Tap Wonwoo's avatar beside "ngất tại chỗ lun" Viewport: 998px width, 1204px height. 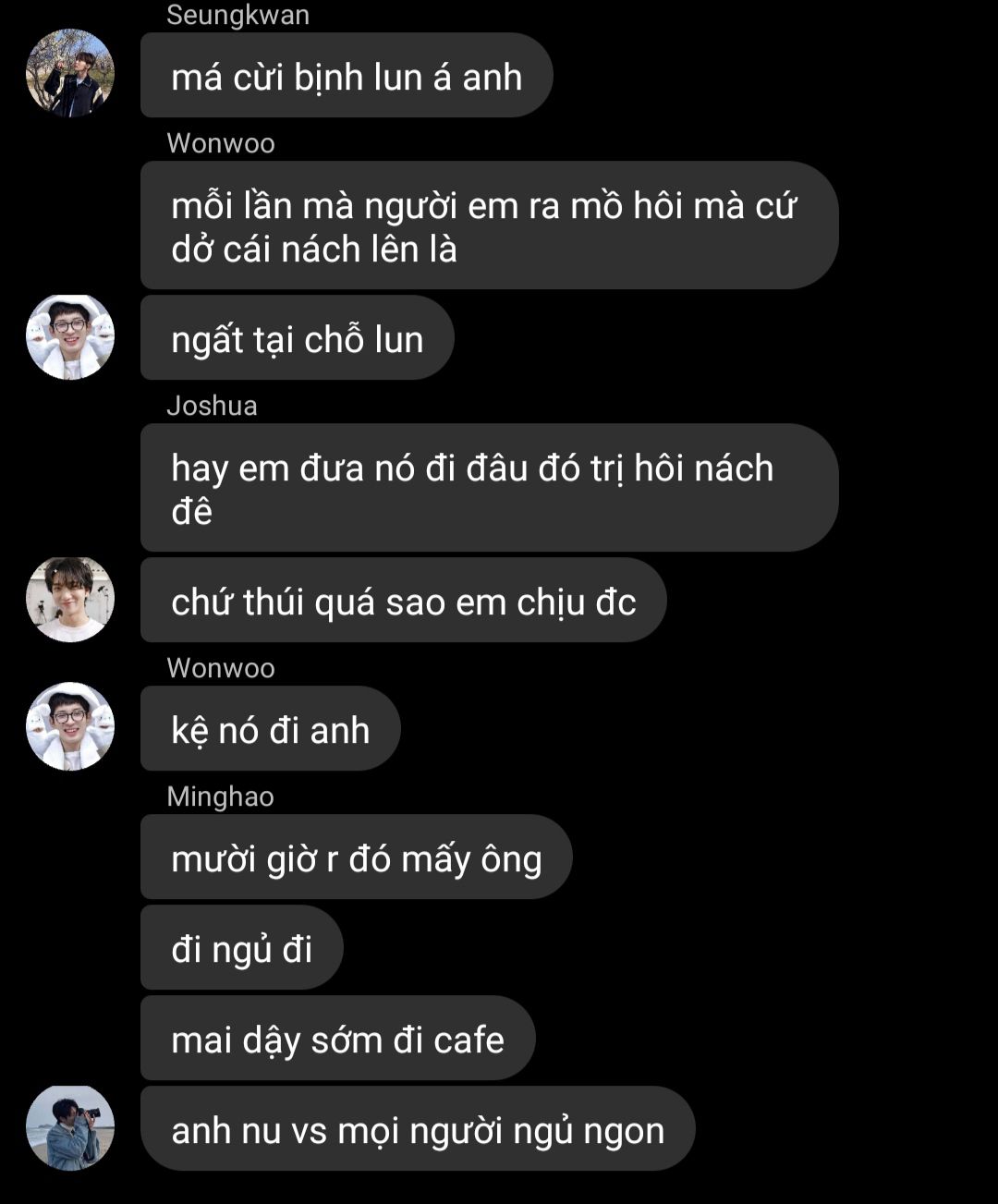point(70,337)
